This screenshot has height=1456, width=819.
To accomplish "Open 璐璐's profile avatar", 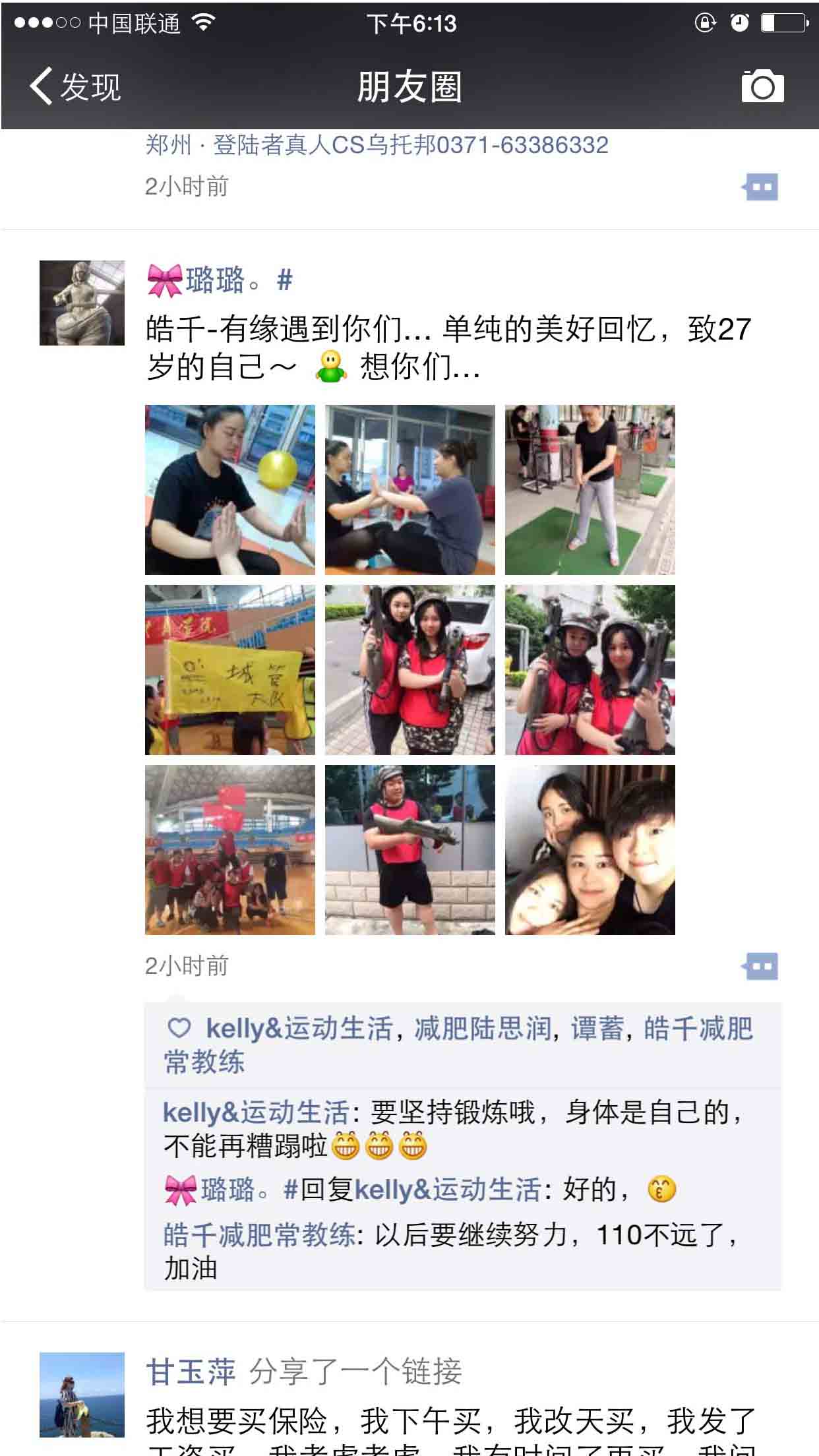I will pos(82,303).
